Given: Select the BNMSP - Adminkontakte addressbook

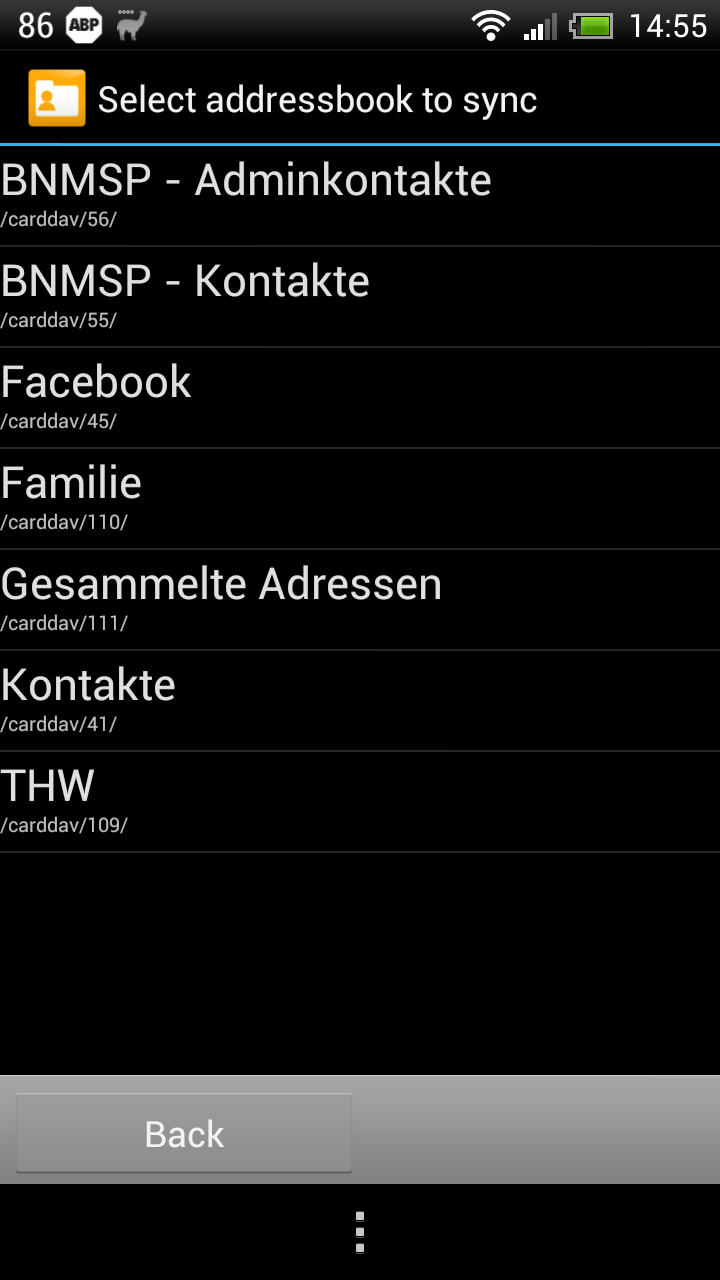Looking at the screenshot, I should [x=360, y=196].
